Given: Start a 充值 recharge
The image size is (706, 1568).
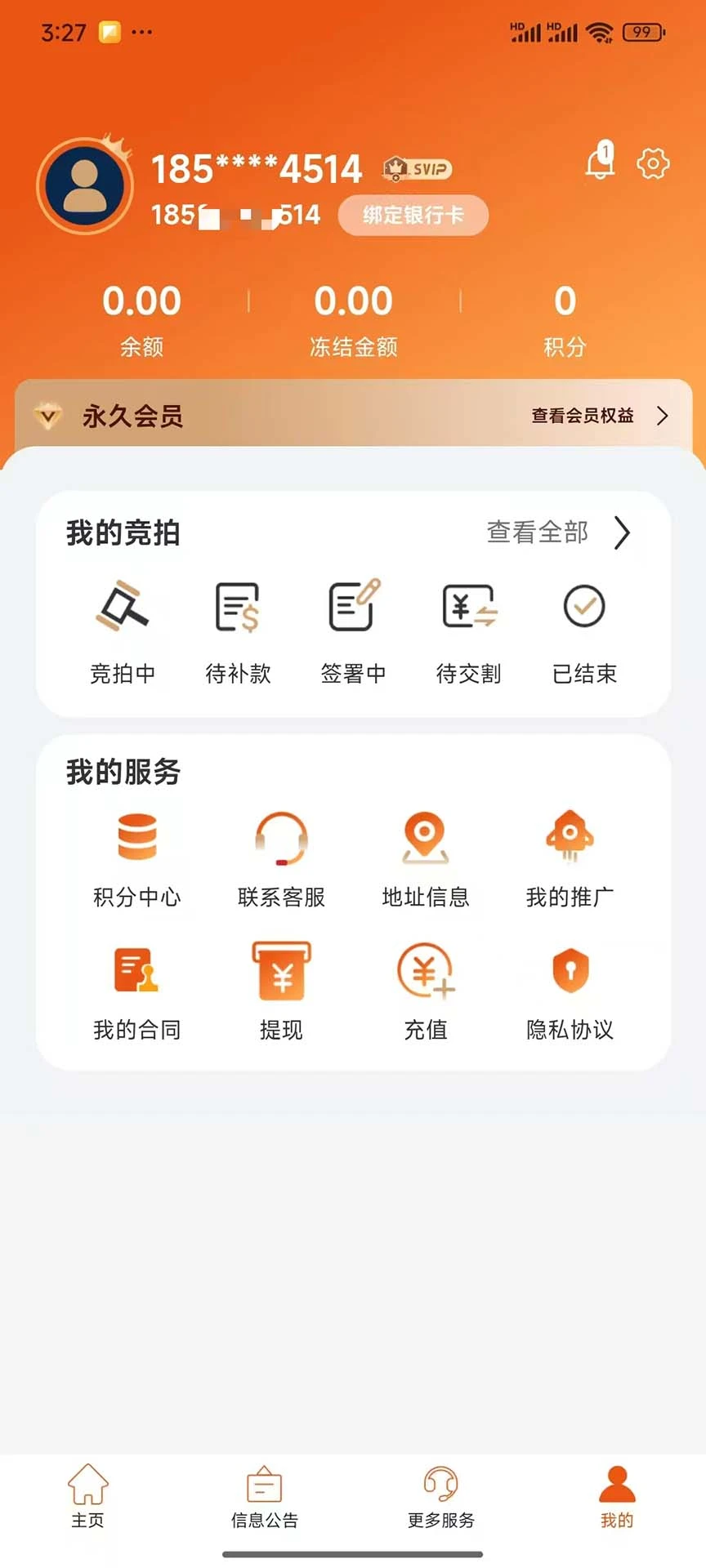Looking at the screenshot, I should pos(426,988).
